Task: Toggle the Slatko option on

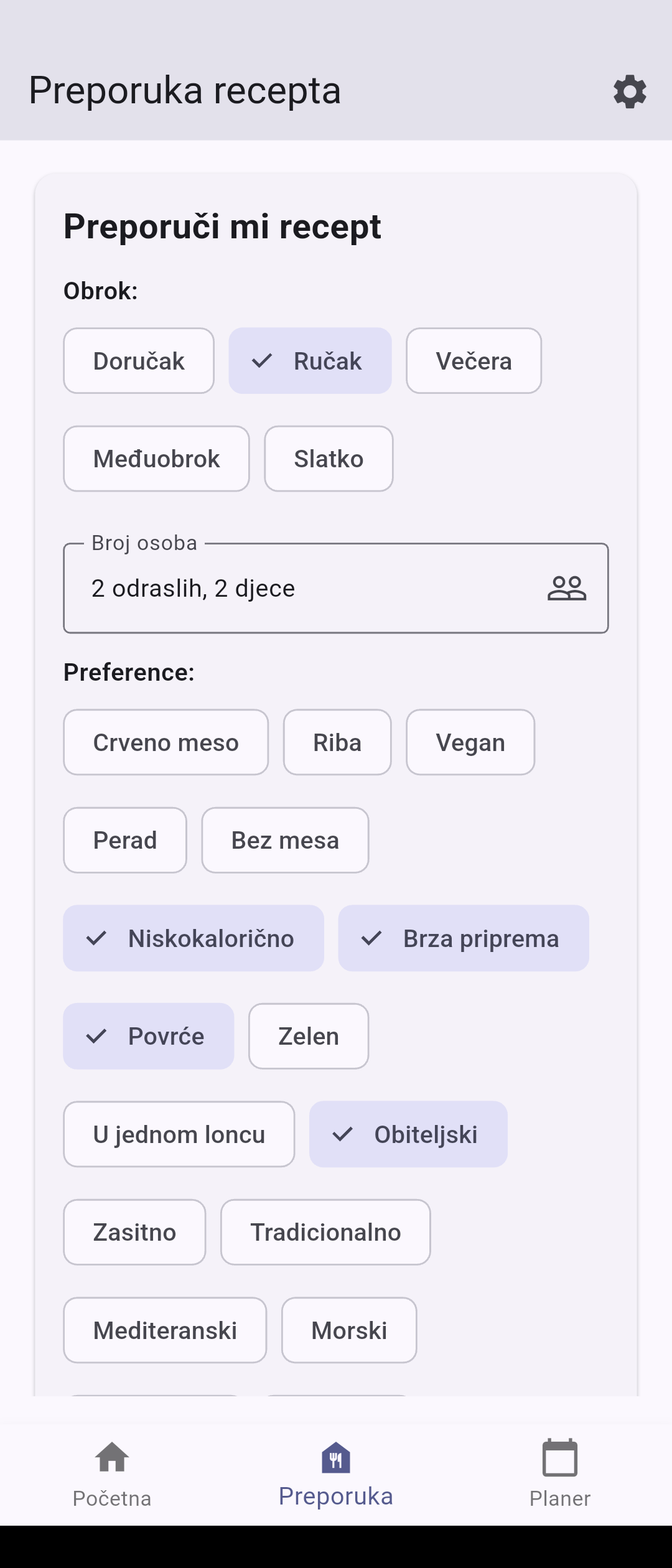Action: pos(329,459)
